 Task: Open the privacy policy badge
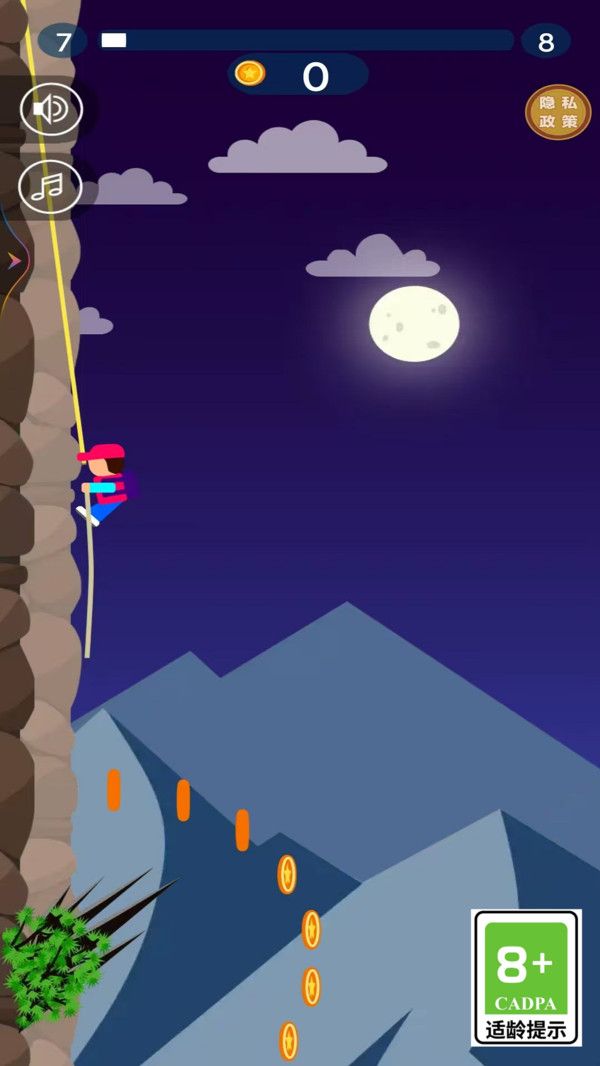click(x=558, y=112)
